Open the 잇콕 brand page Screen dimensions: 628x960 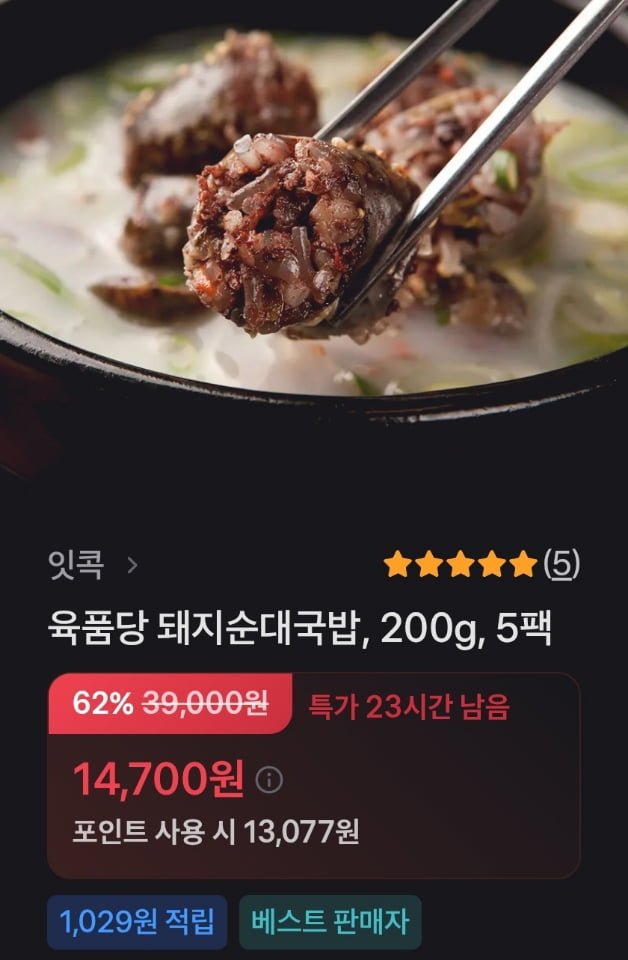pos(92,565)
